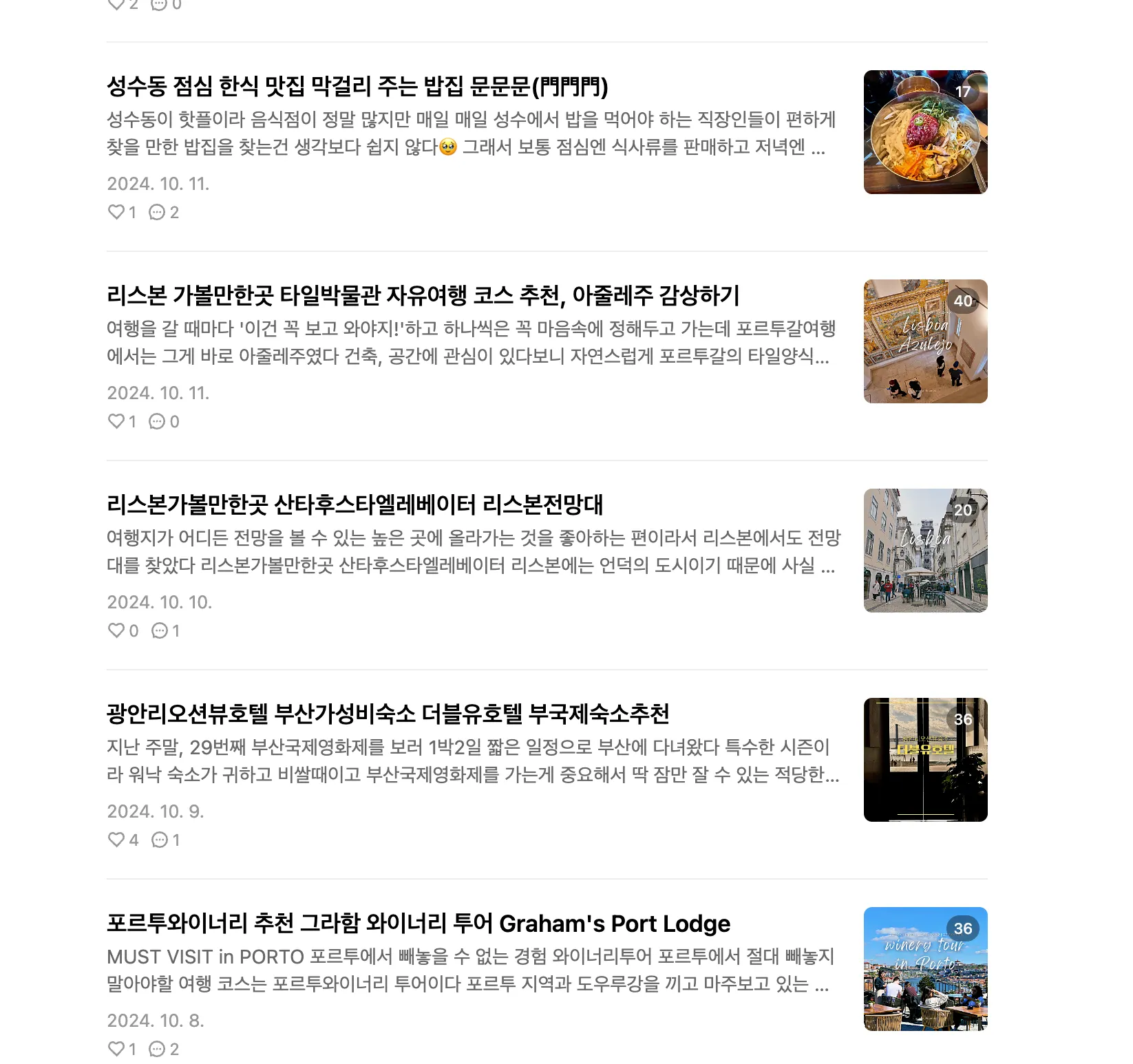Screen dimensions: 1133x1064
Task: Open comments on the 타일박물관 아줄레주 post
Action: 157,421
